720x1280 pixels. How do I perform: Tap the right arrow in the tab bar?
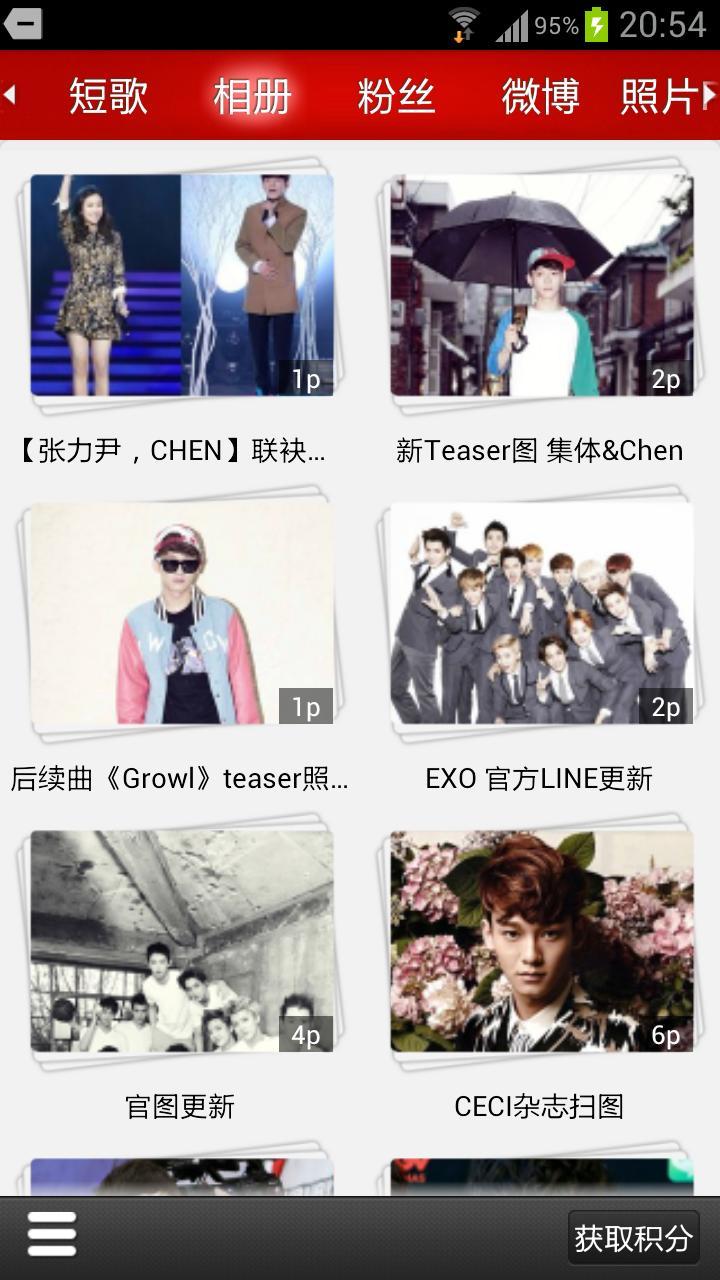(710, 96)
